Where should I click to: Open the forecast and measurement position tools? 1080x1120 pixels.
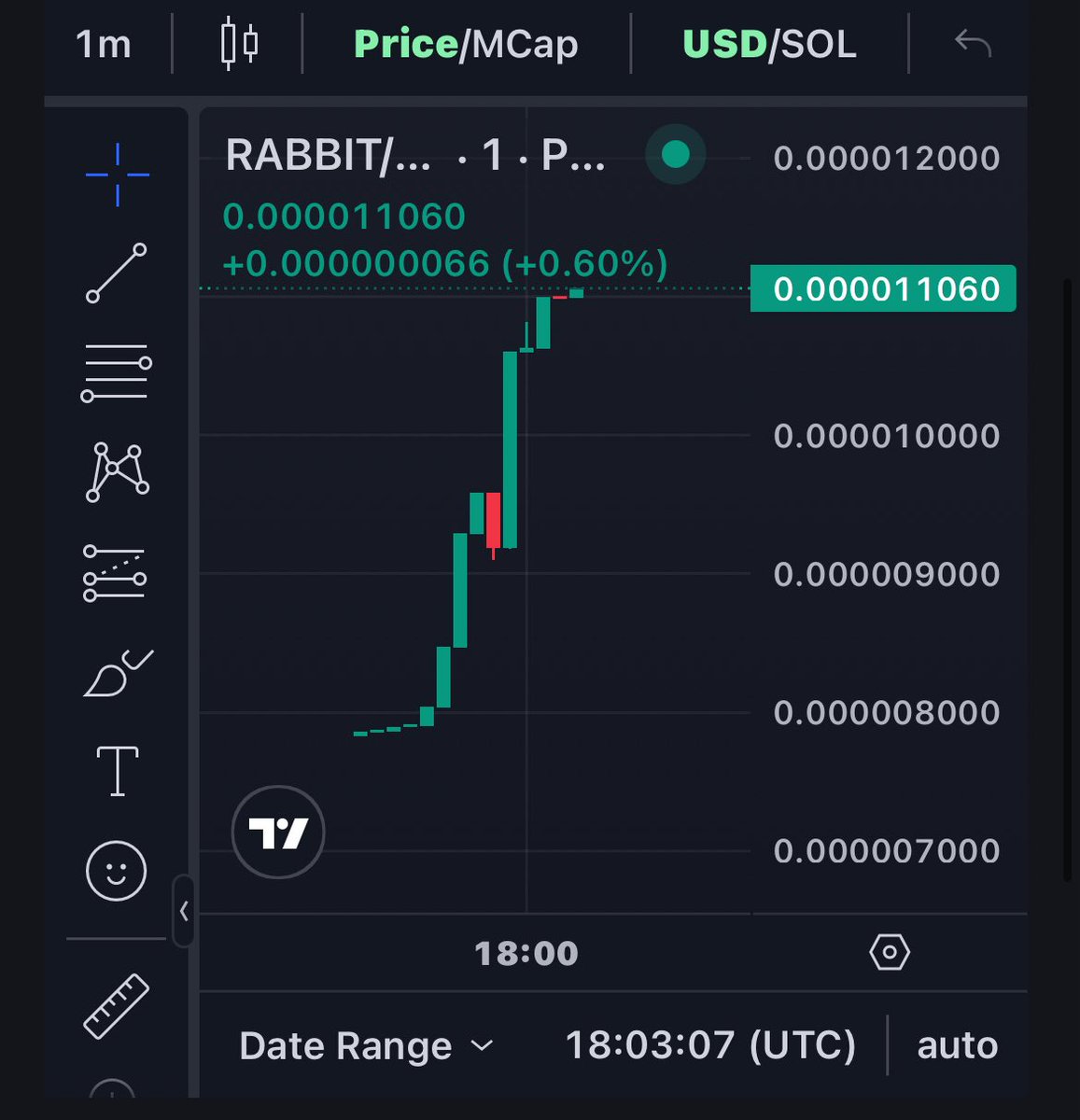click(x=117, y=572)
